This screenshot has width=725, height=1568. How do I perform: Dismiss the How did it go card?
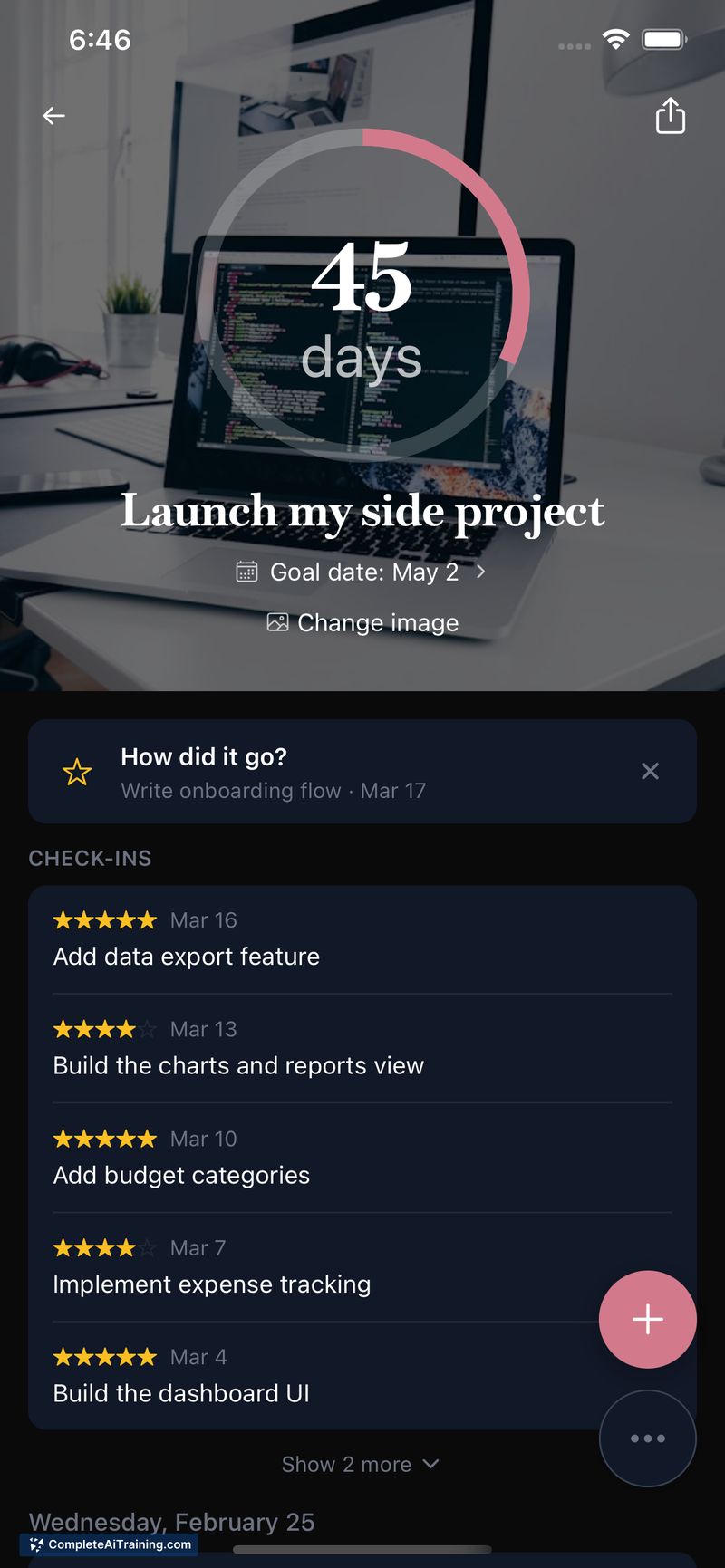pos(650,772)
